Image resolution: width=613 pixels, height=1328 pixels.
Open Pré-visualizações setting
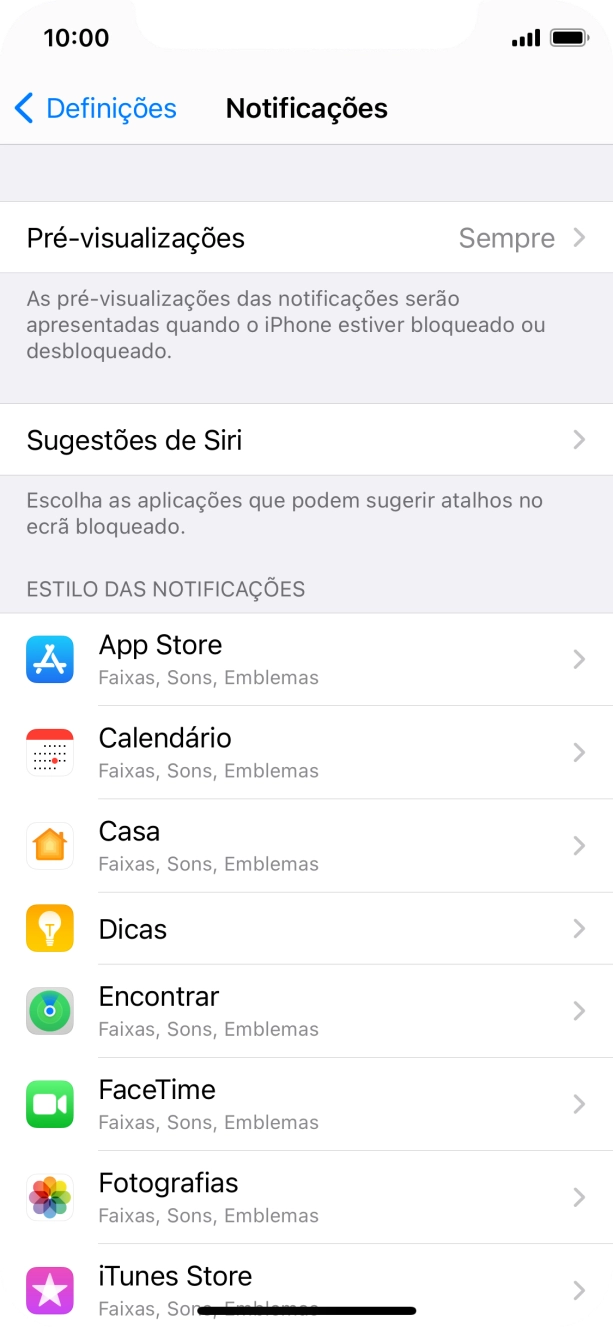(x=306, y=238)
